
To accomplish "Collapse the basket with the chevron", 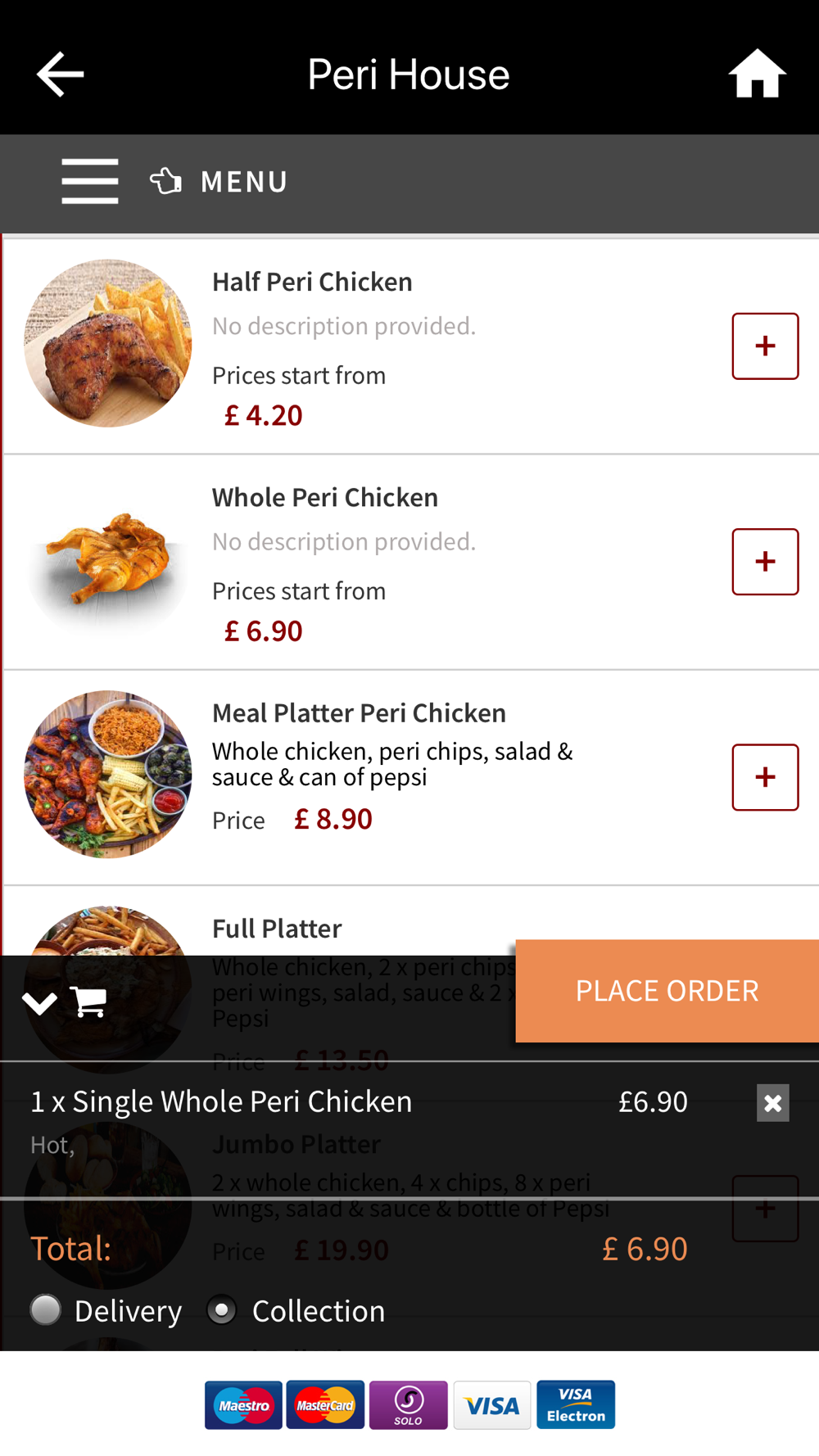I will coord(39,1002).
